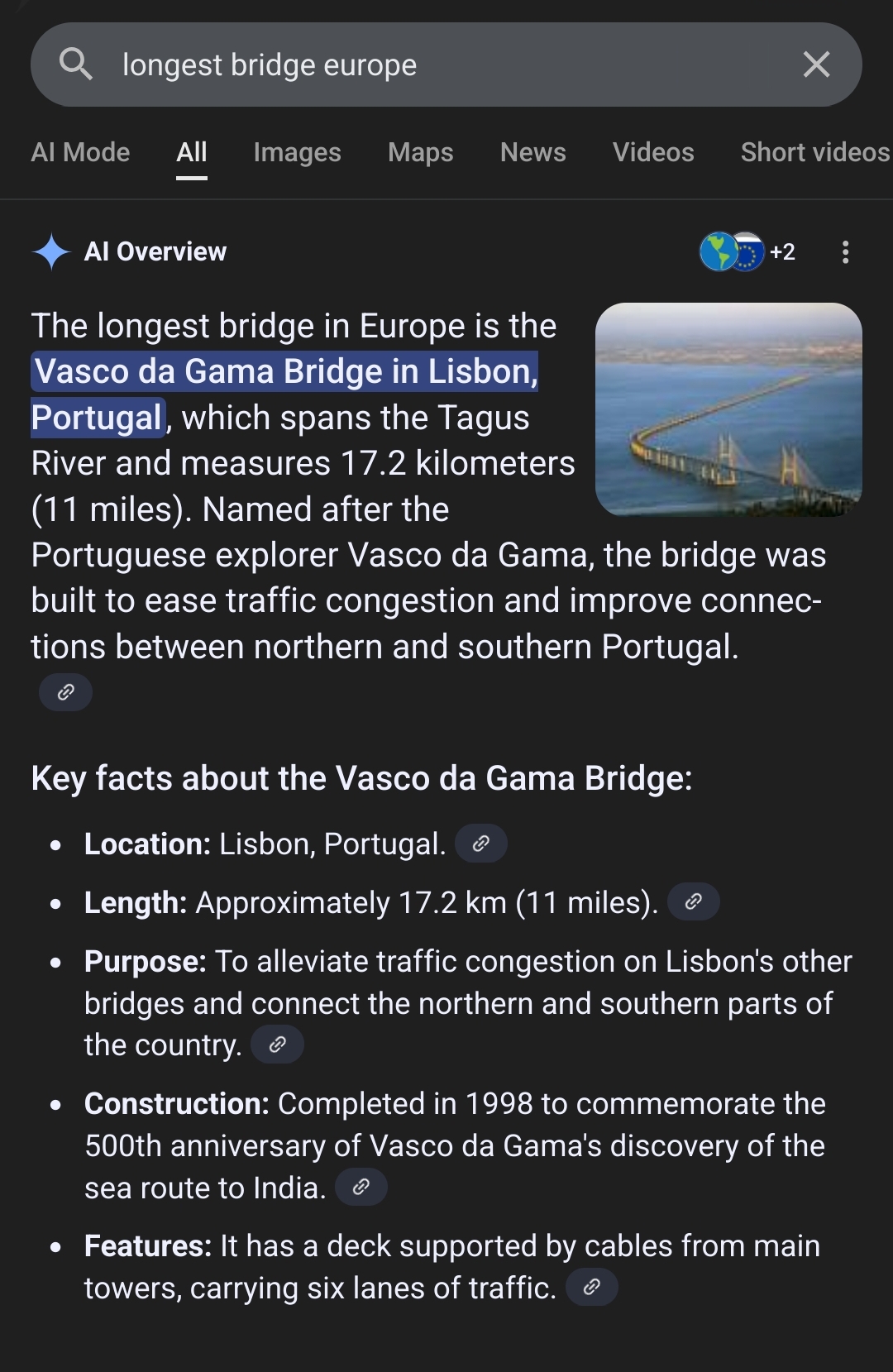
Task: Open source link below the overview paragraph
Action: click(x=65, y=692)
